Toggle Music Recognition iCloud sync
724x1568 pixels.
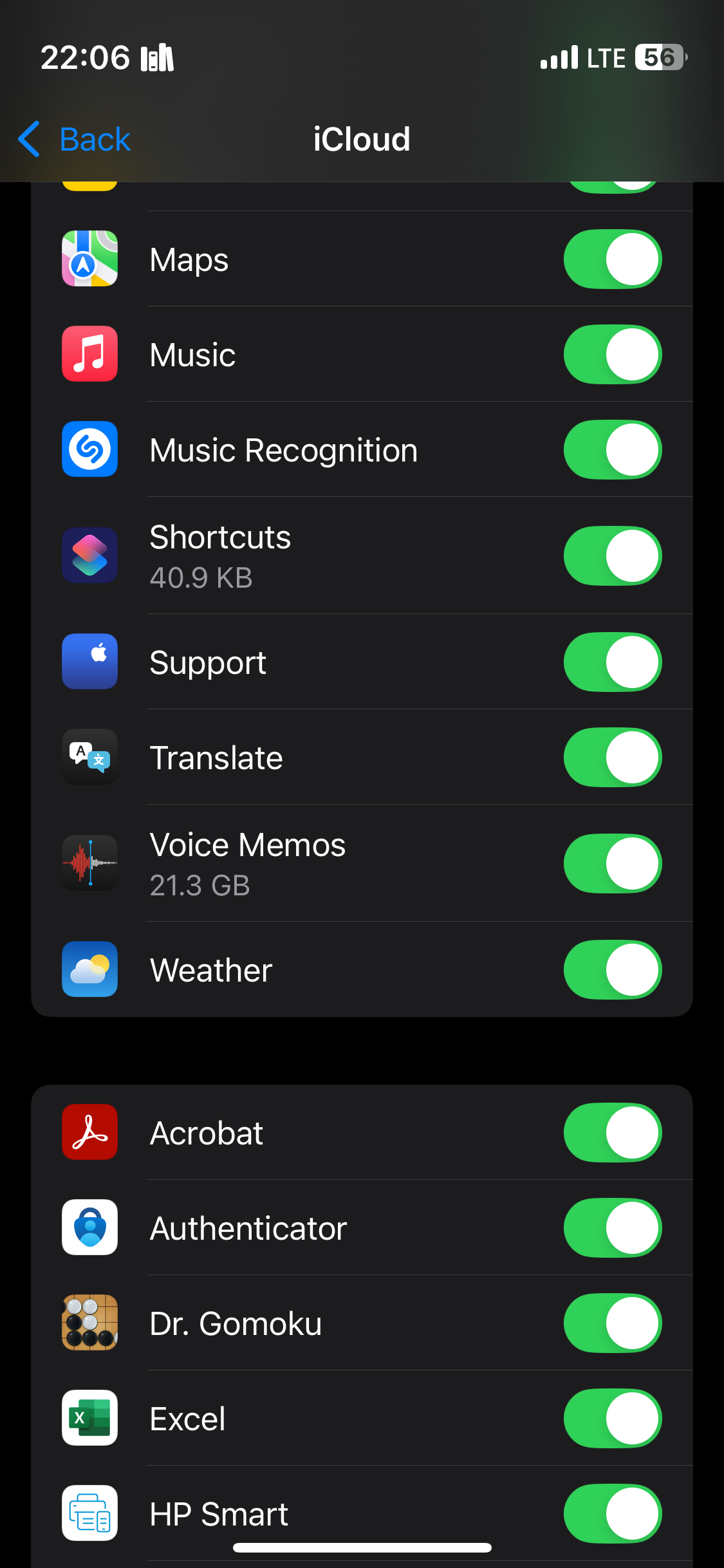click(612, 450)
